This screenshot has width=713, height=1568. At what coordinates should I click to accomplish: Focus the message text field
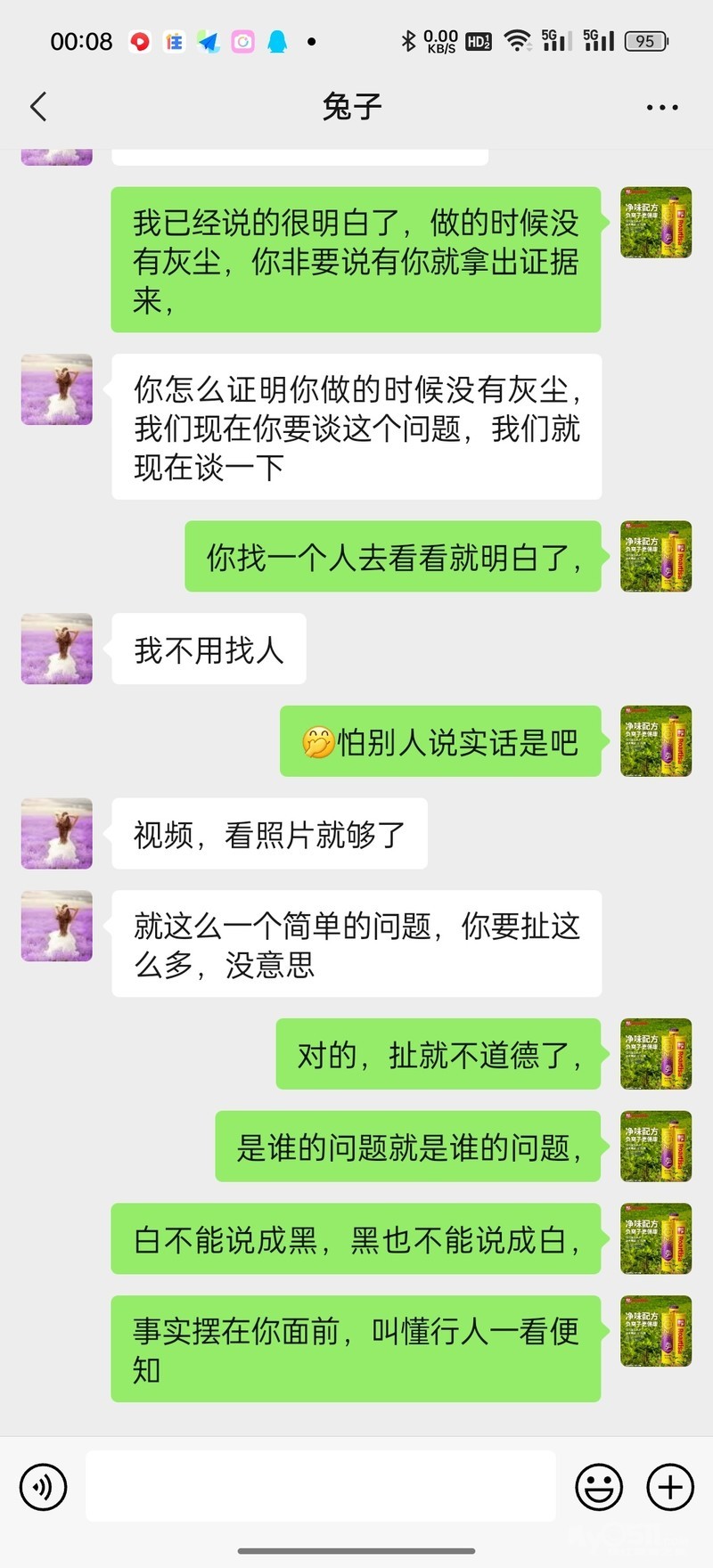coord(321,1485)
